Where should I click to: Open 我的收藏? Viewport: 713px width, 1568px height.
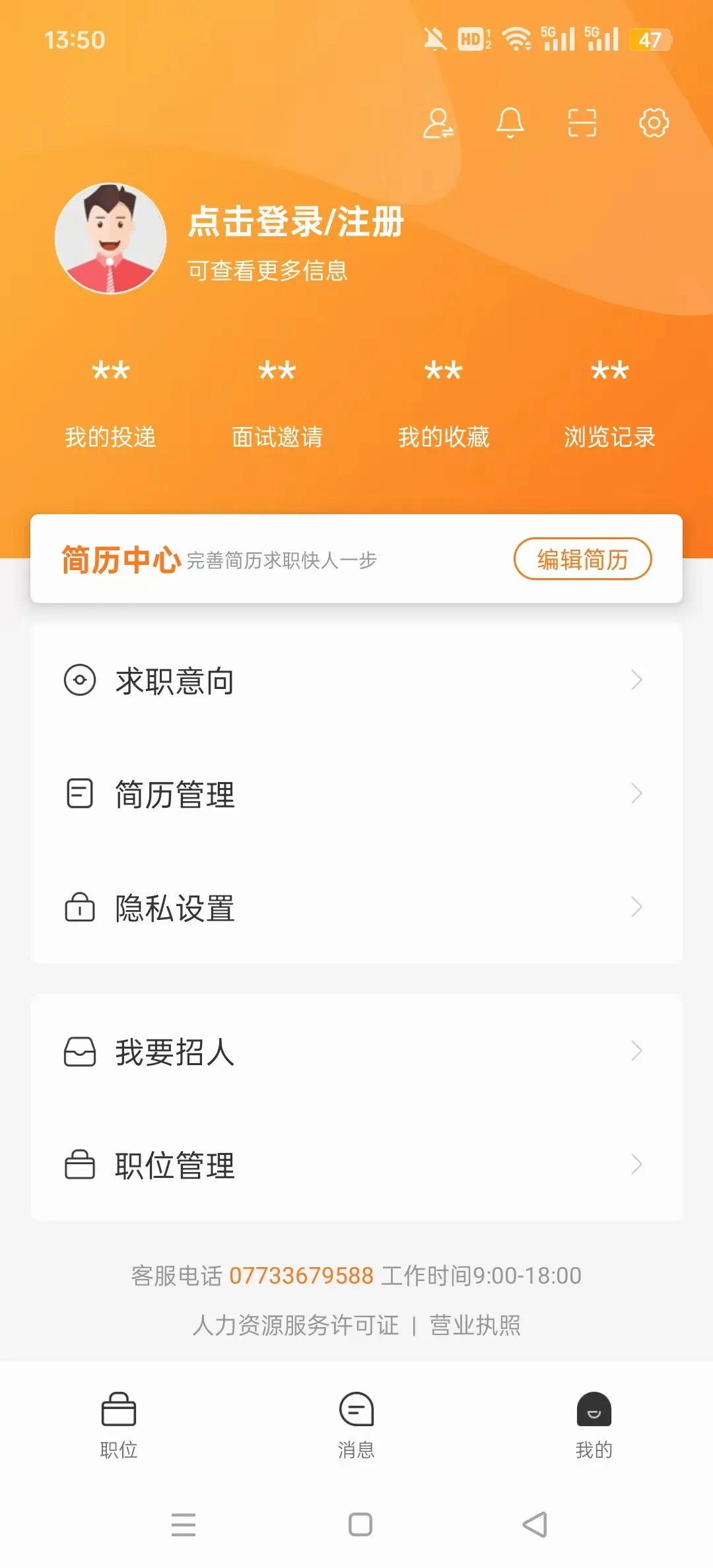pyautogui.click(x=444, y=403)
